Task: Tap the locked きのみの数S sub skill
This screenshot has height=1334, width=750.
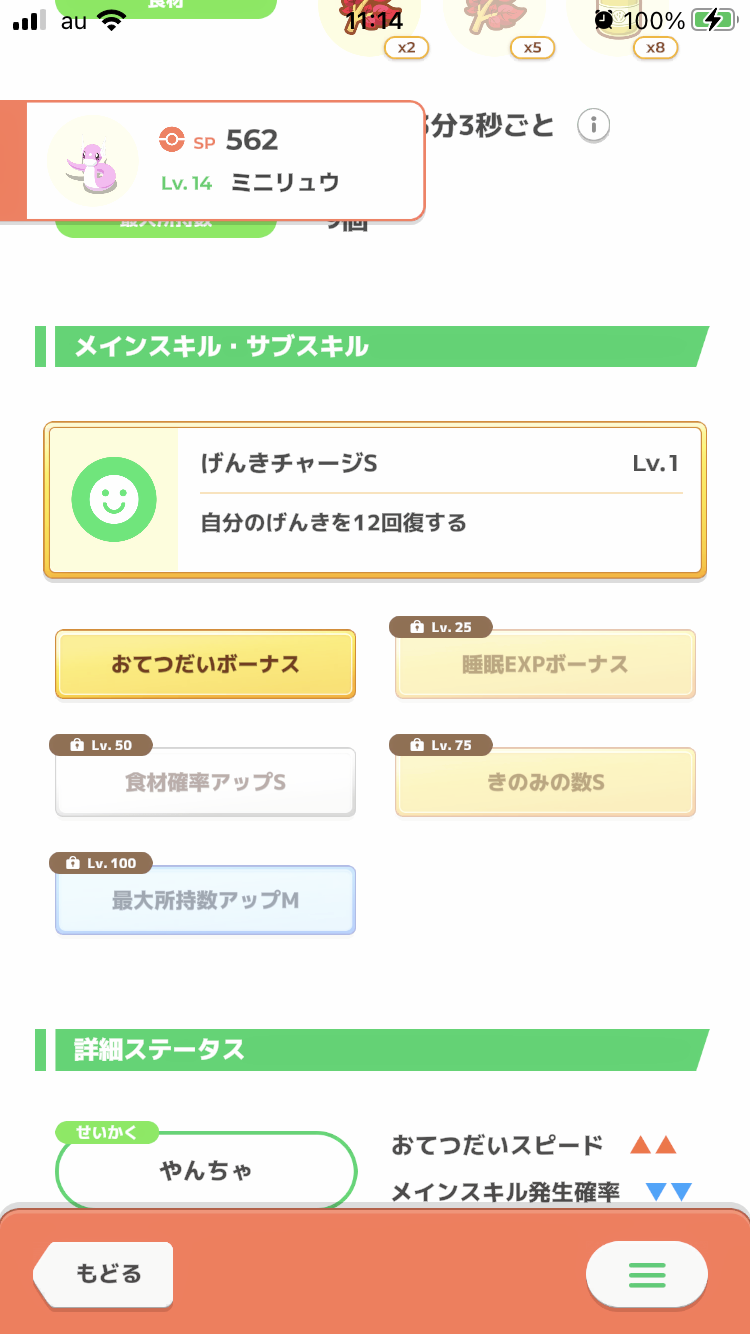Action: coord(545,782)
